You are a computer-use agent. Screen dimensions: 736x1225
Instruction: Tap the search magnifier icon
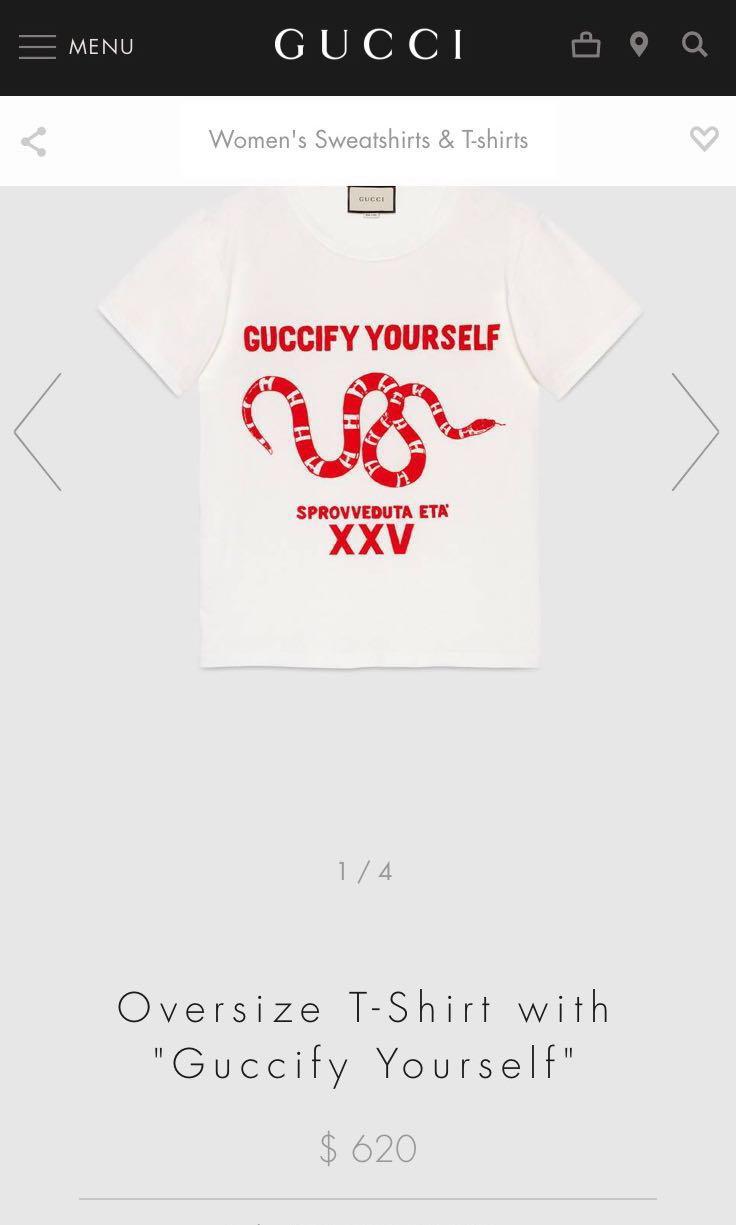click(694, 45)
